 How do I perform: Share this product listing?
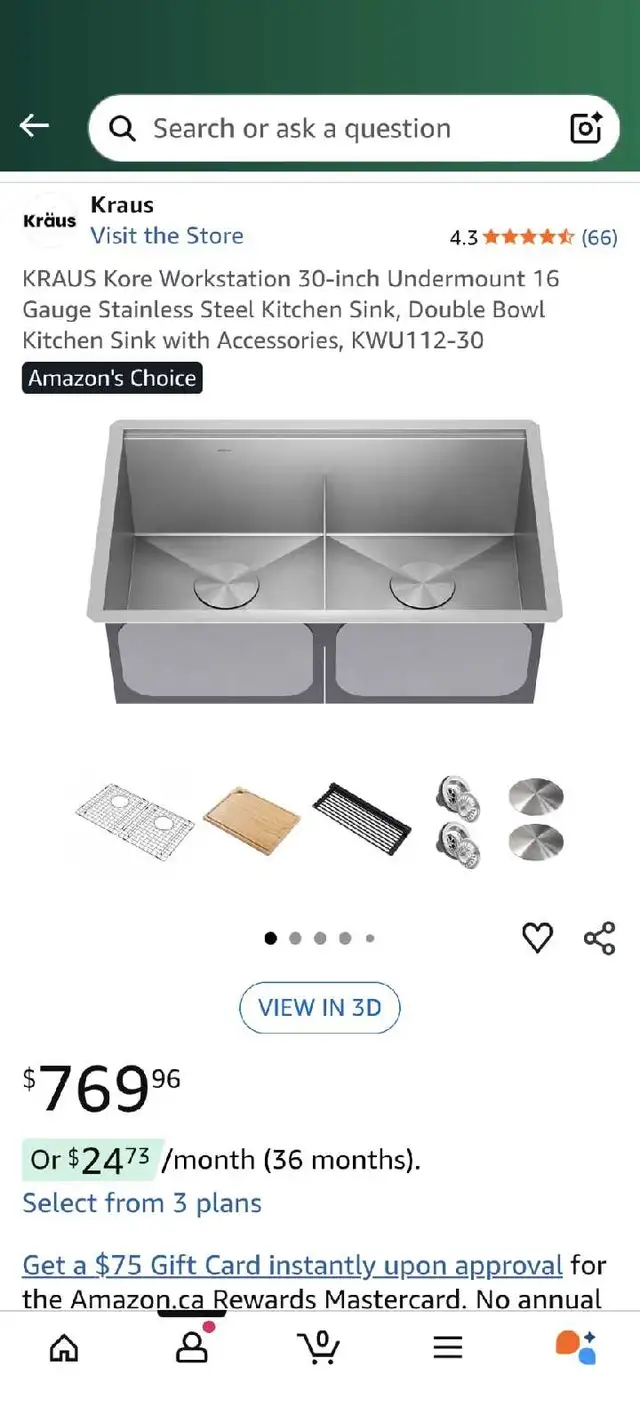pos(599,938)
